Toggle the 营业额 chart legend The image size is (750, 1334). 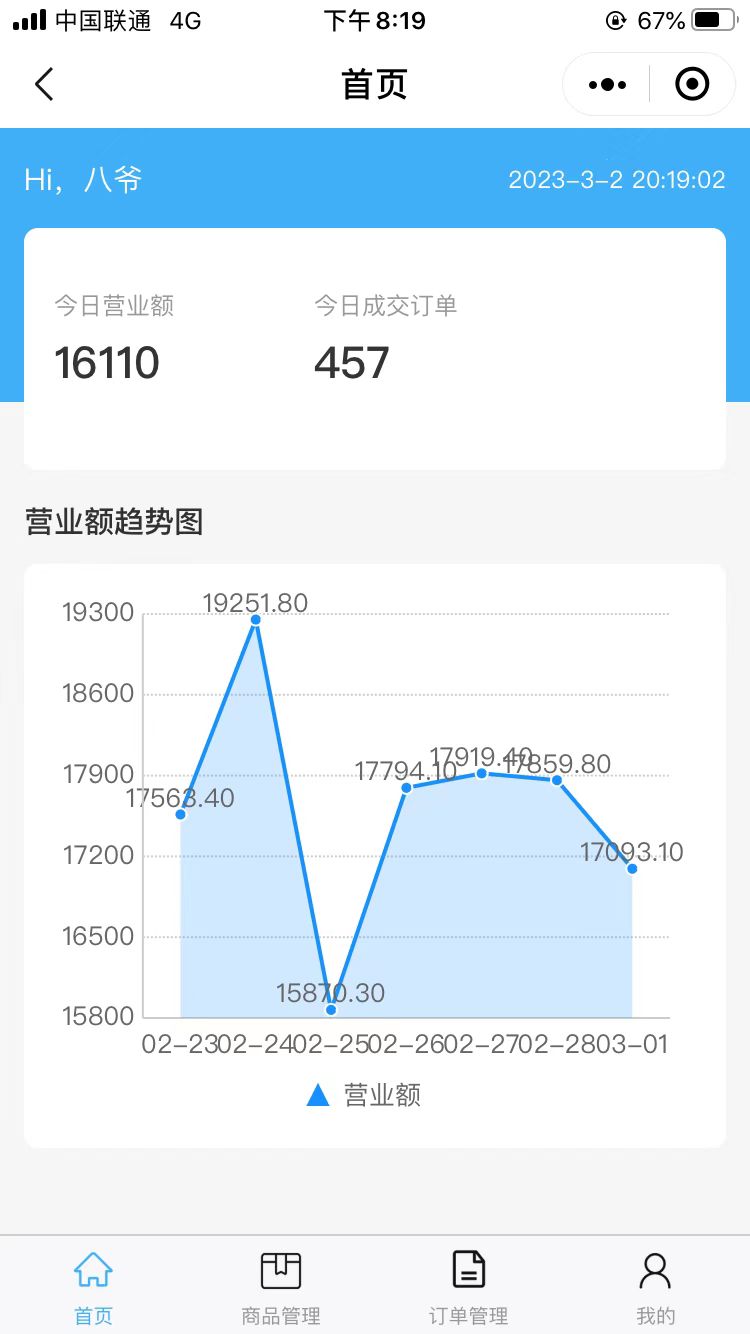click(364, 1095)
